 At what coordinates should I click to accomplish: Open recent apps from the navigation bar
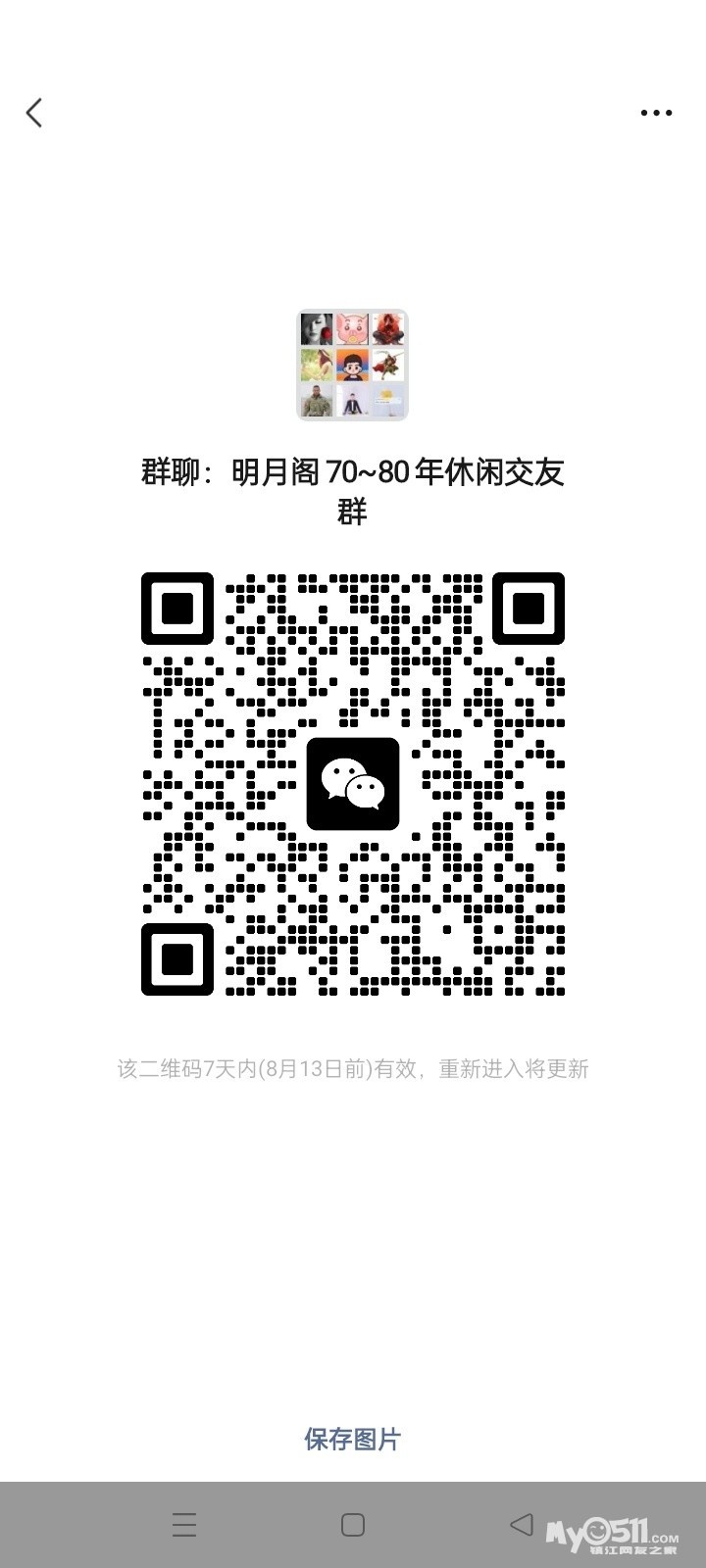[x=184, y=1525]
